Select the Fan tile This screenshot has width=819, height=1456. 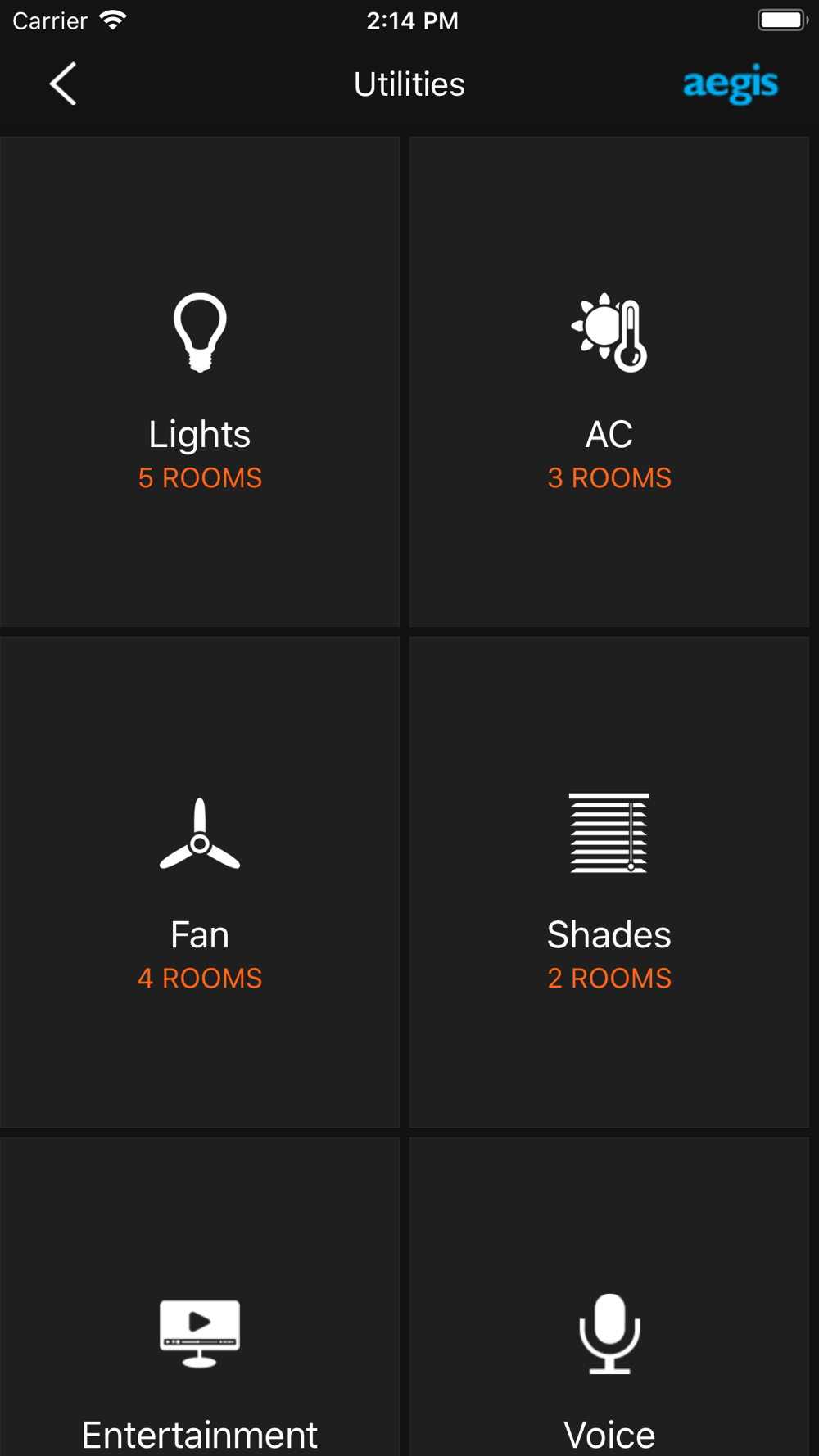pyautogui.click(x=200, y=882)
